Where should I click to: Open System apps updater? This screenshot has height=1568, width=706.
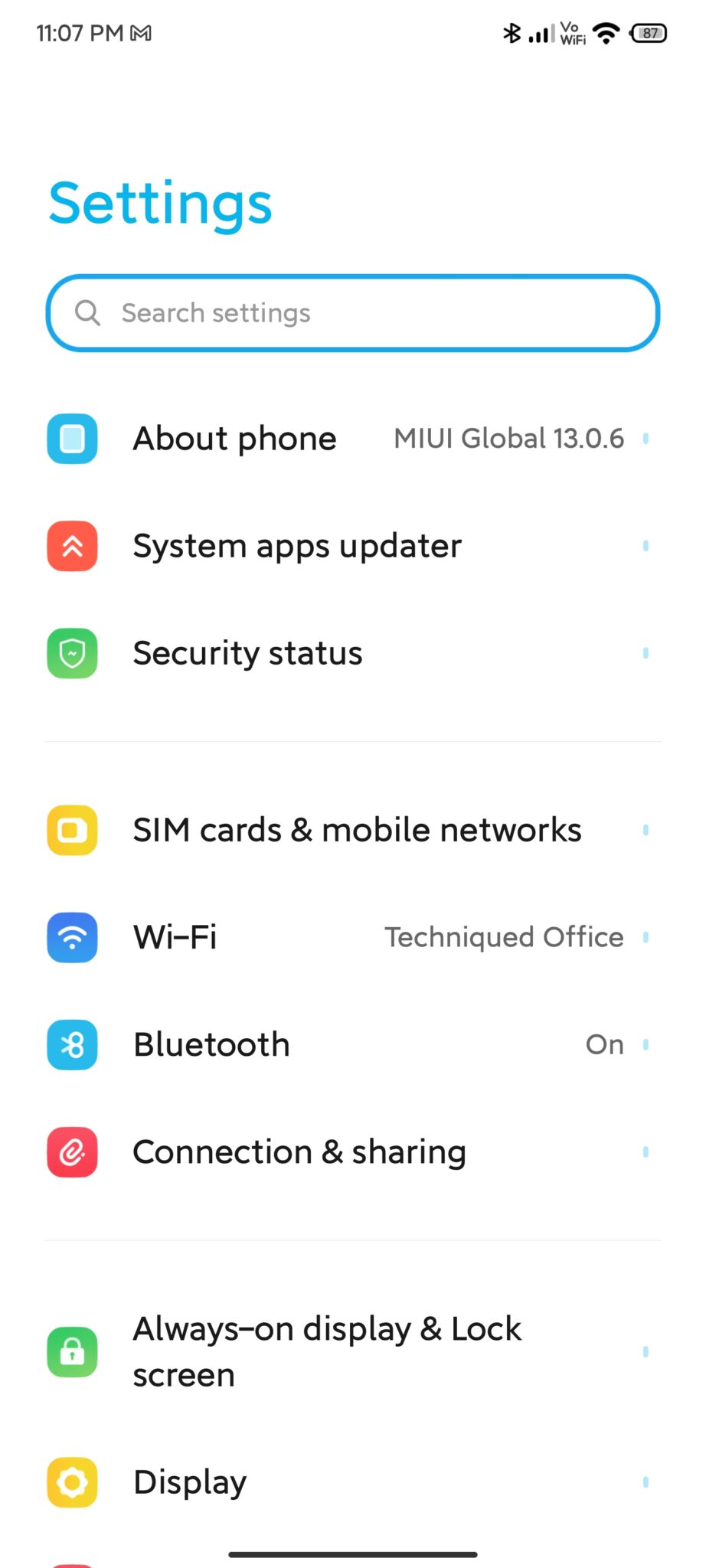coord(353,546)
